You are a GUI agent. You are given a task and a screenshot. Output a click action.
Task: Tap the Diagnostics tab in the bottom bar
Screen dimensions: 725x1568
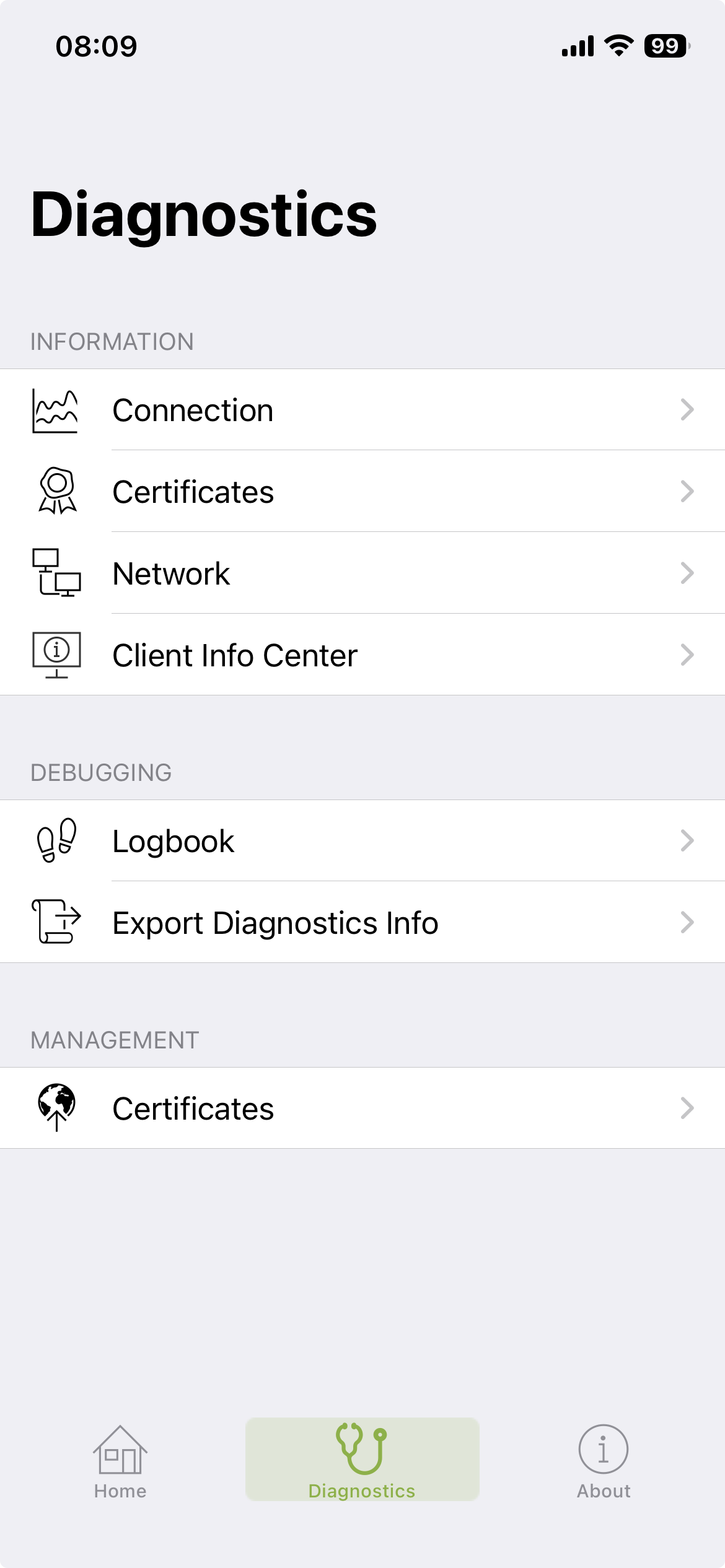(x=362, y=1460)
